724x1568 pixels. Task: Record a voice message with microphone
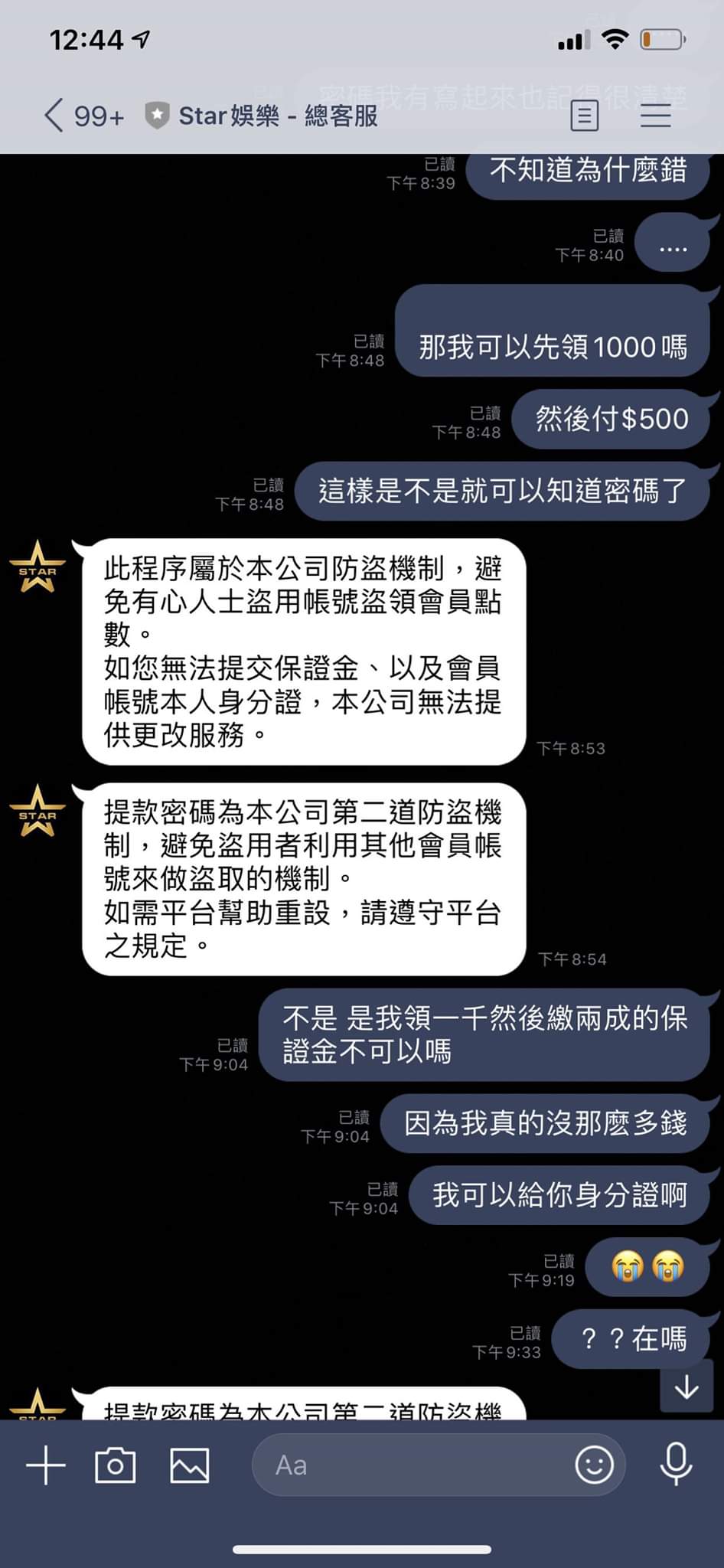(x=676, y=1464)
